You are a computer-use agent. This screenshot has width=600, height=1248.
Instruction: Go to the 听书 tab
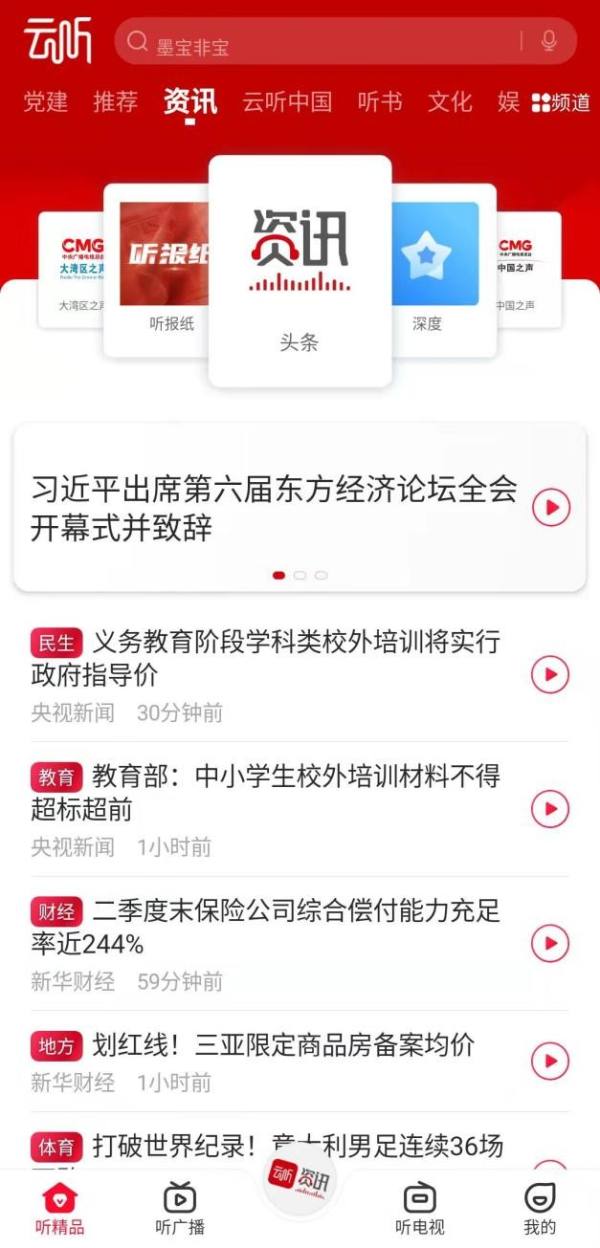pyautogui.click(x=380, y=102)
